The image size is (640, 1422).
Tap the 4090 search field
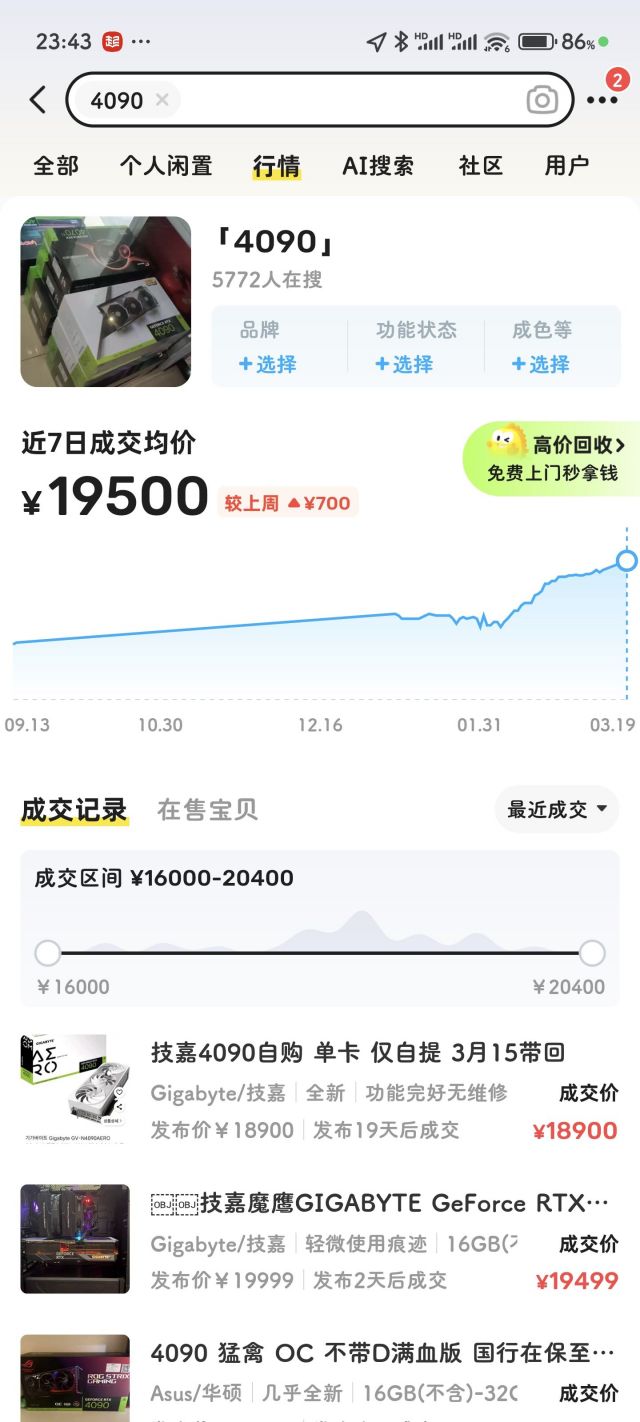coord(340,100)
